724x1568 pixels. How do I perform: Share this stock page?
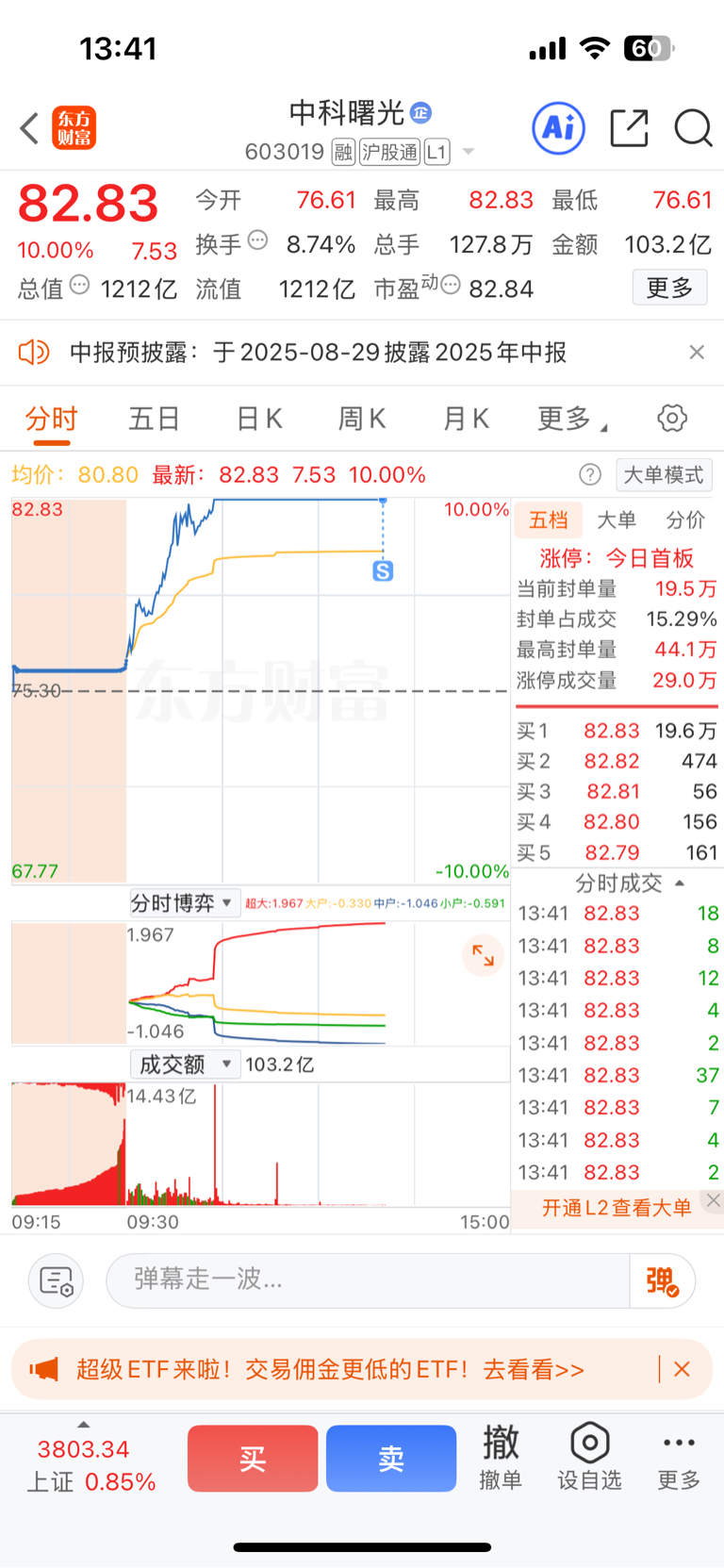click(x=629, y=128)
